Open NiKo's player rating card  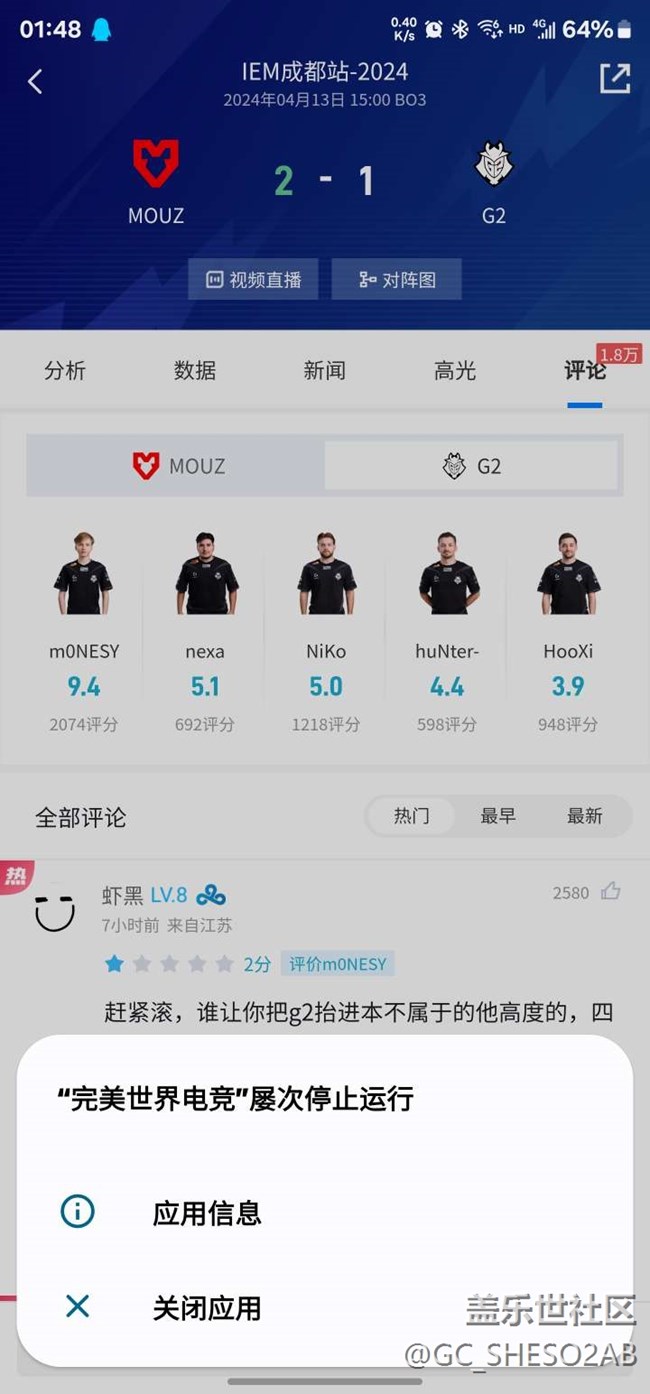(x=326, y=633)
